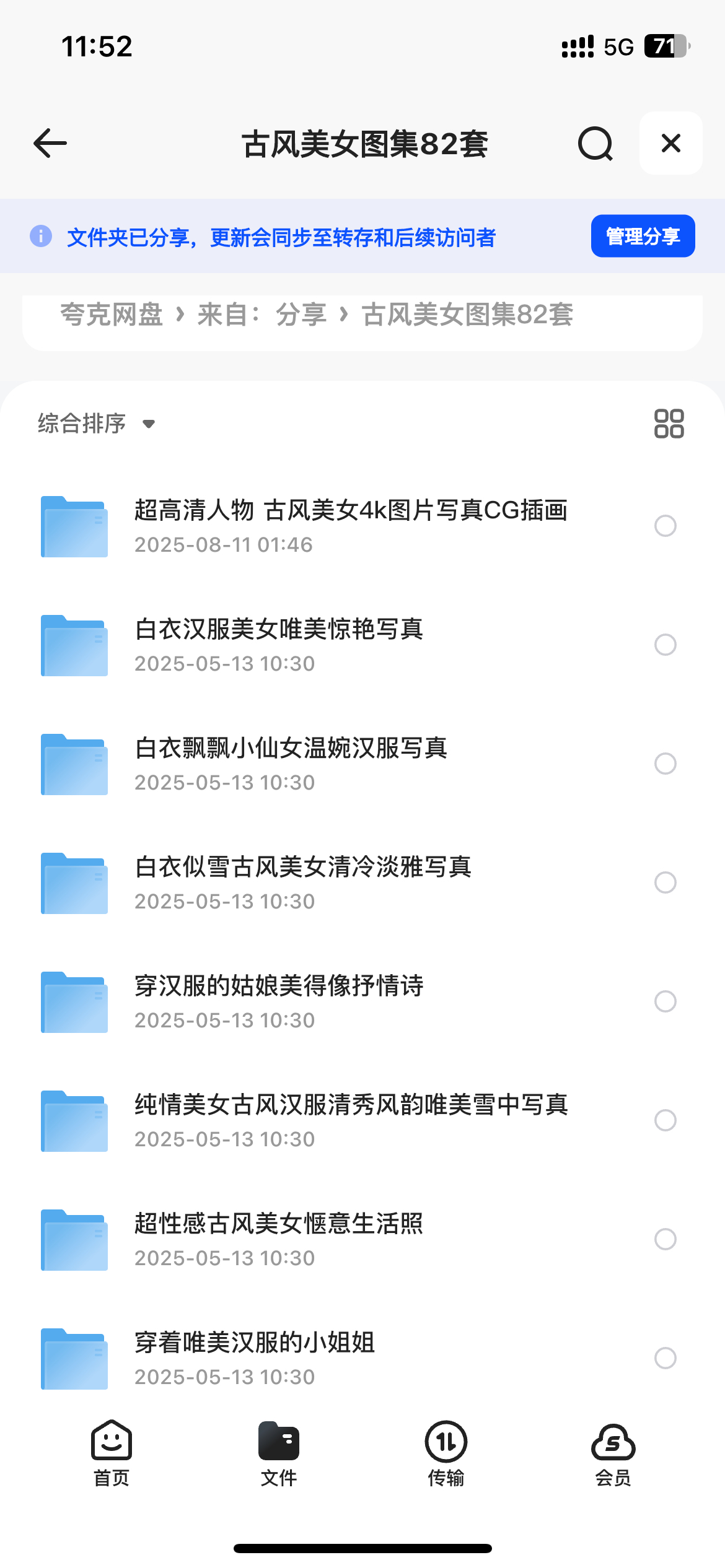The image size is (725, 1568).
Task: Open folder 白衣飘飘小仙女温婉汉服写真
Action: (291, 764)
